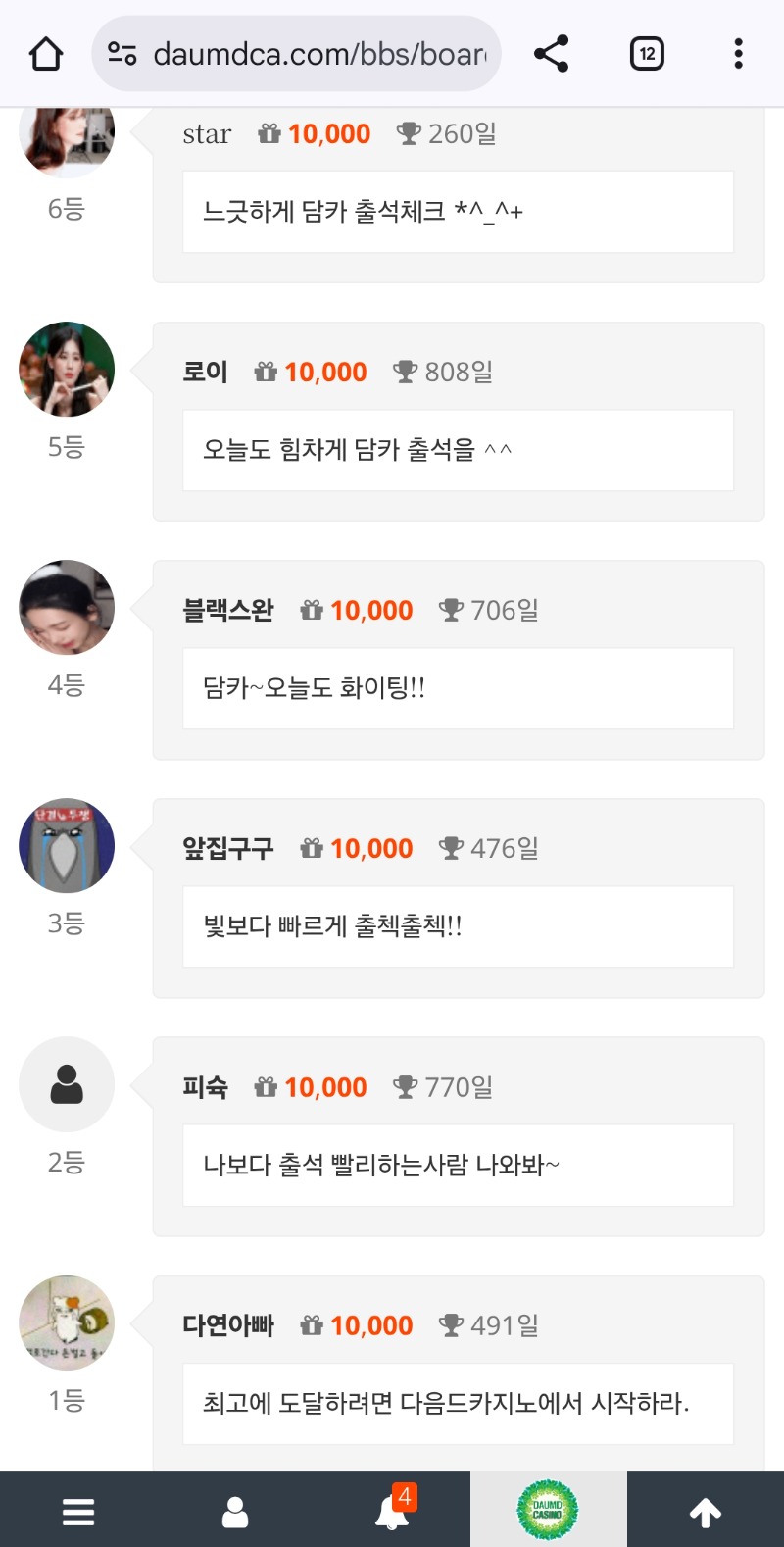784x1547 pixels.
Task: Open star's username link
Action: [207, 134]
